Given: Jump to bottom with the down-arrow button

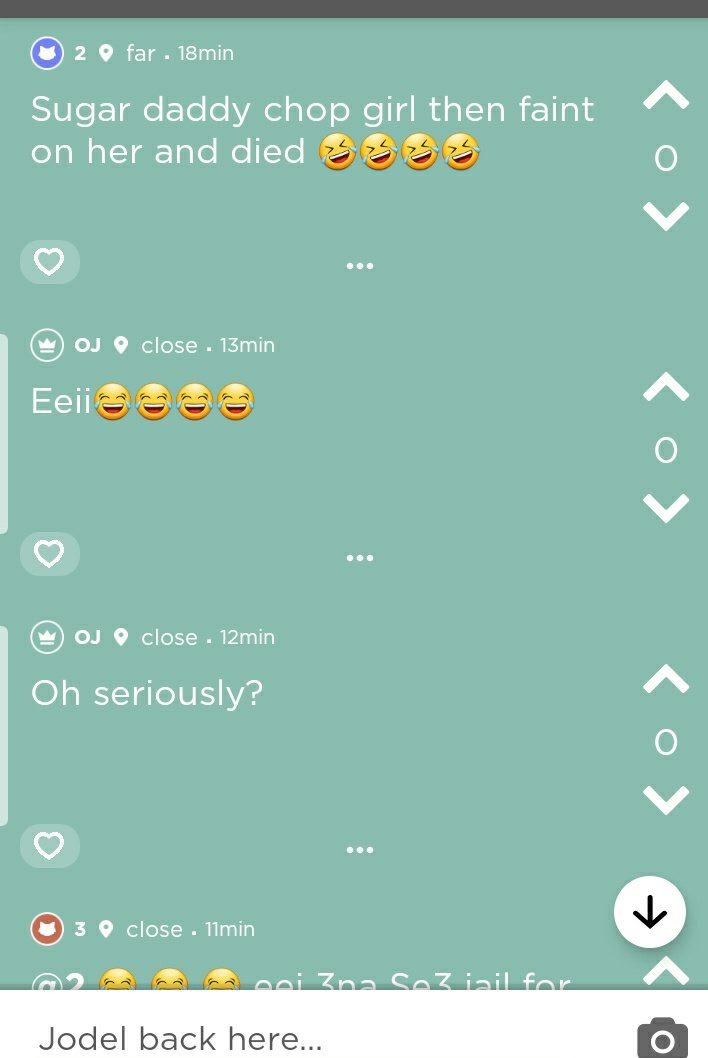Looking at the screenshot, I should [x=650, y=911].
